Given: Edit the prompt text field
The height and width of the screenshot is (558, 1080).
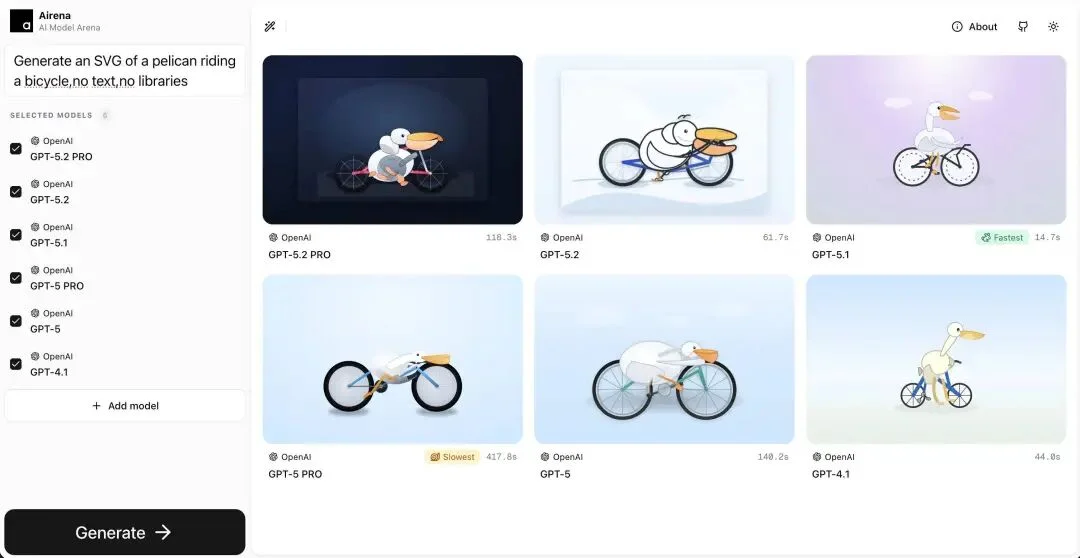Looking at the screenshot, I should tap(125, 70).
